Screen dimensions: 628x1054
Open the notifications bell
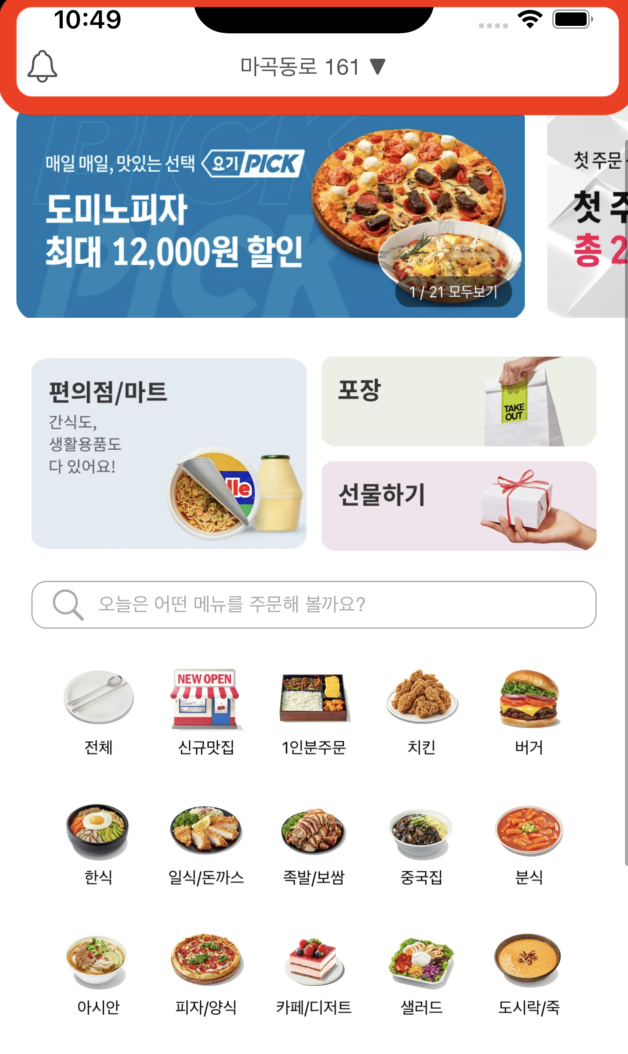[x=42, y=67]
